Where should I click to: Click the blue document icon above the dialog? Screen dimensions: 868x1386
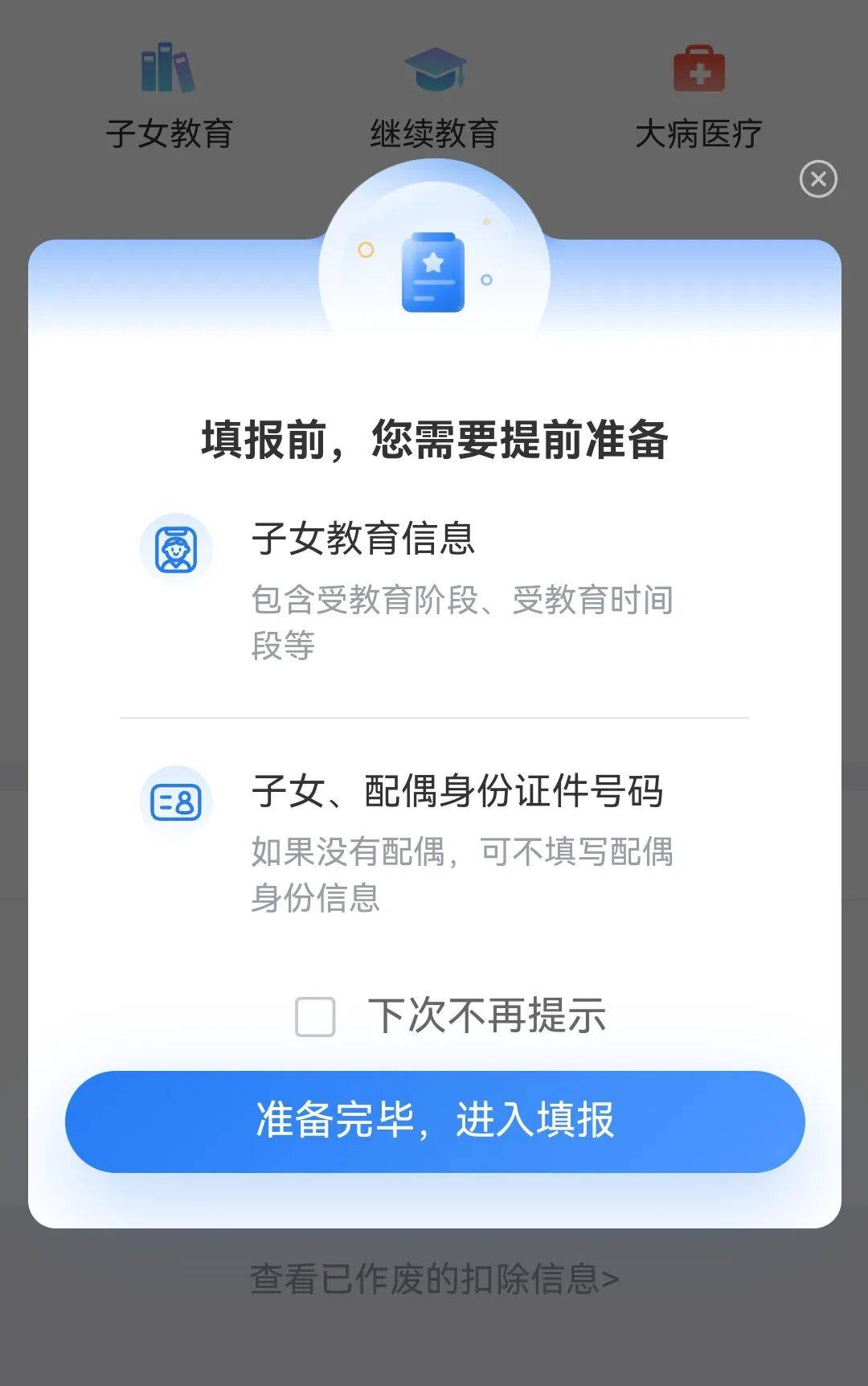pyautogui.click(x=434, y=273)
